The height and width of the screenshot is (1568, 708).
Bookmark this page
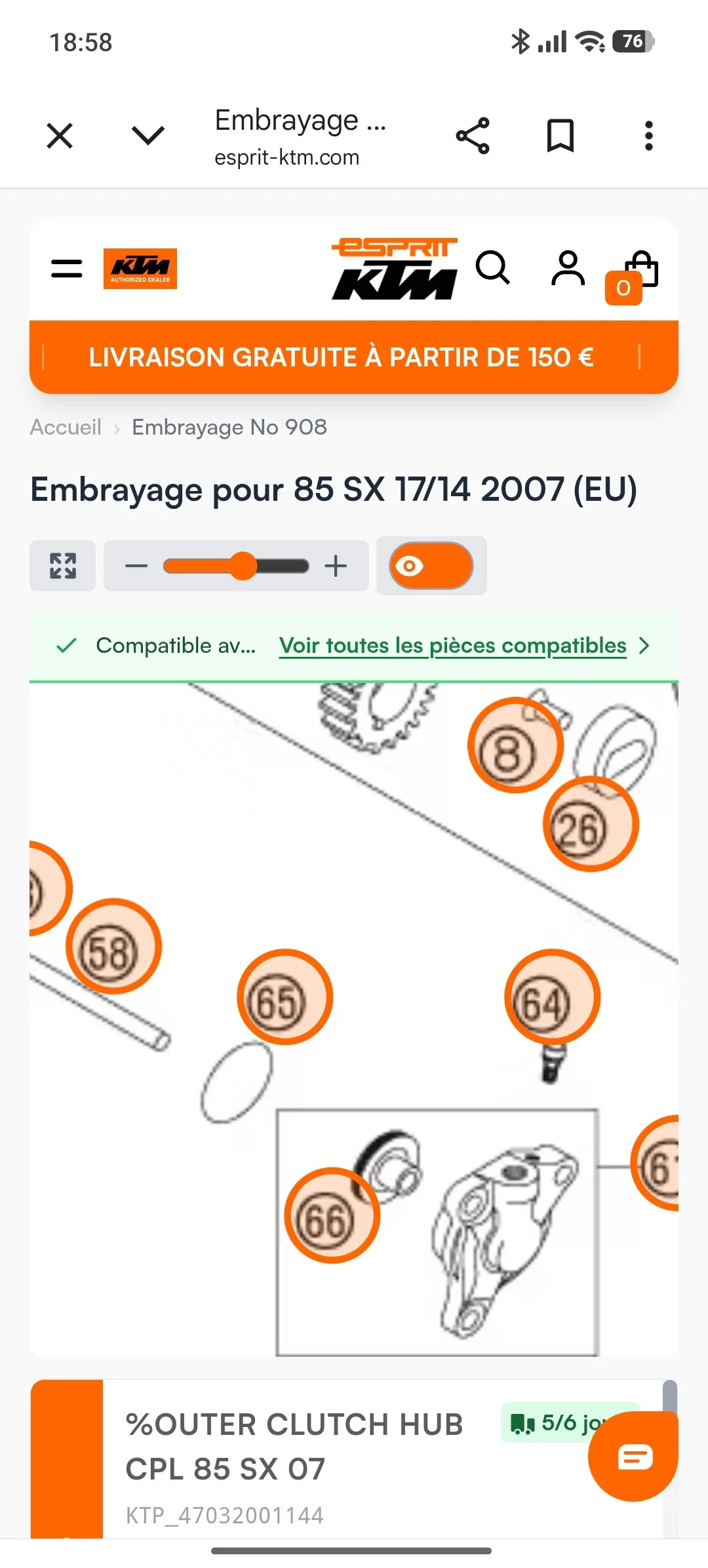pos(560,136)
